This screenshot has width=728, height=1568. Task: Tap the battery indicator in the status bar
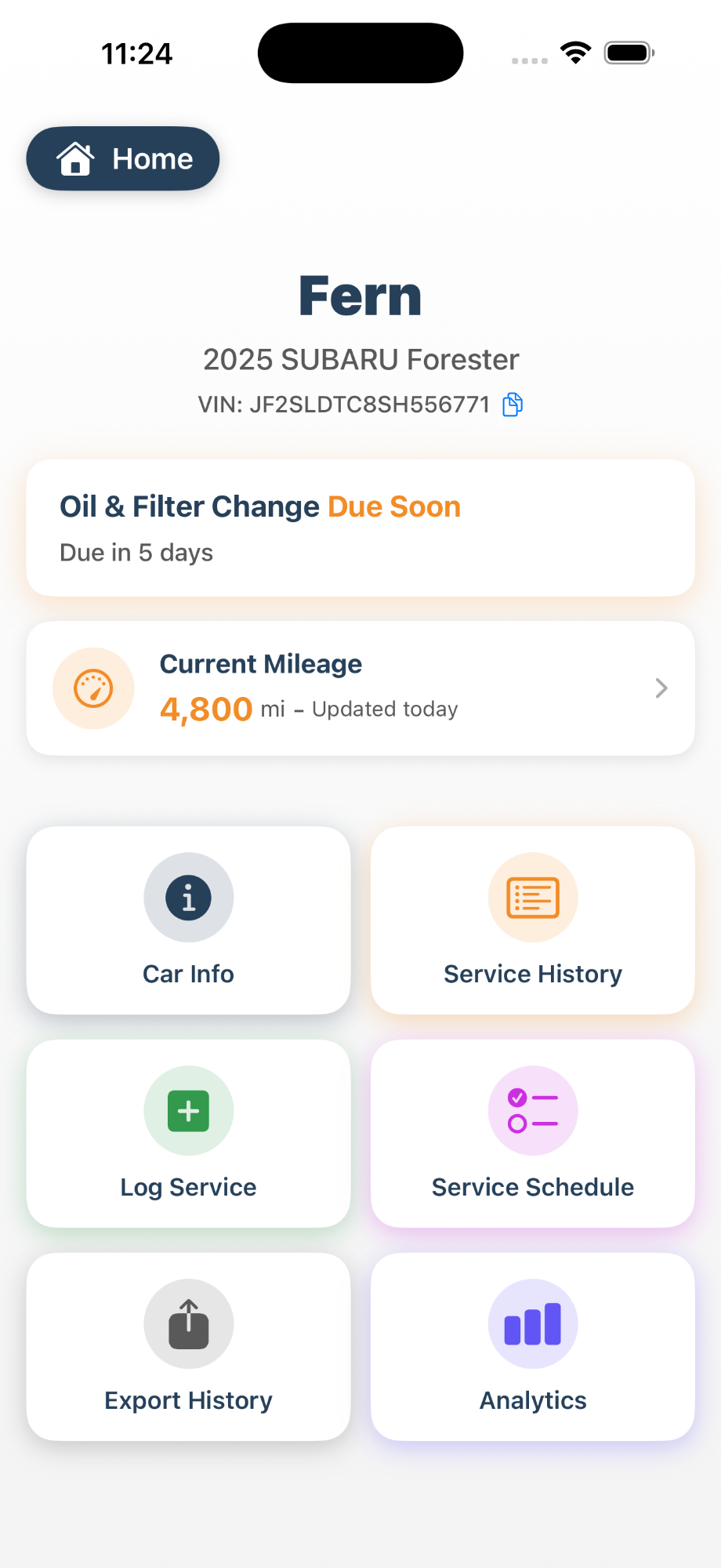[628, 53]
